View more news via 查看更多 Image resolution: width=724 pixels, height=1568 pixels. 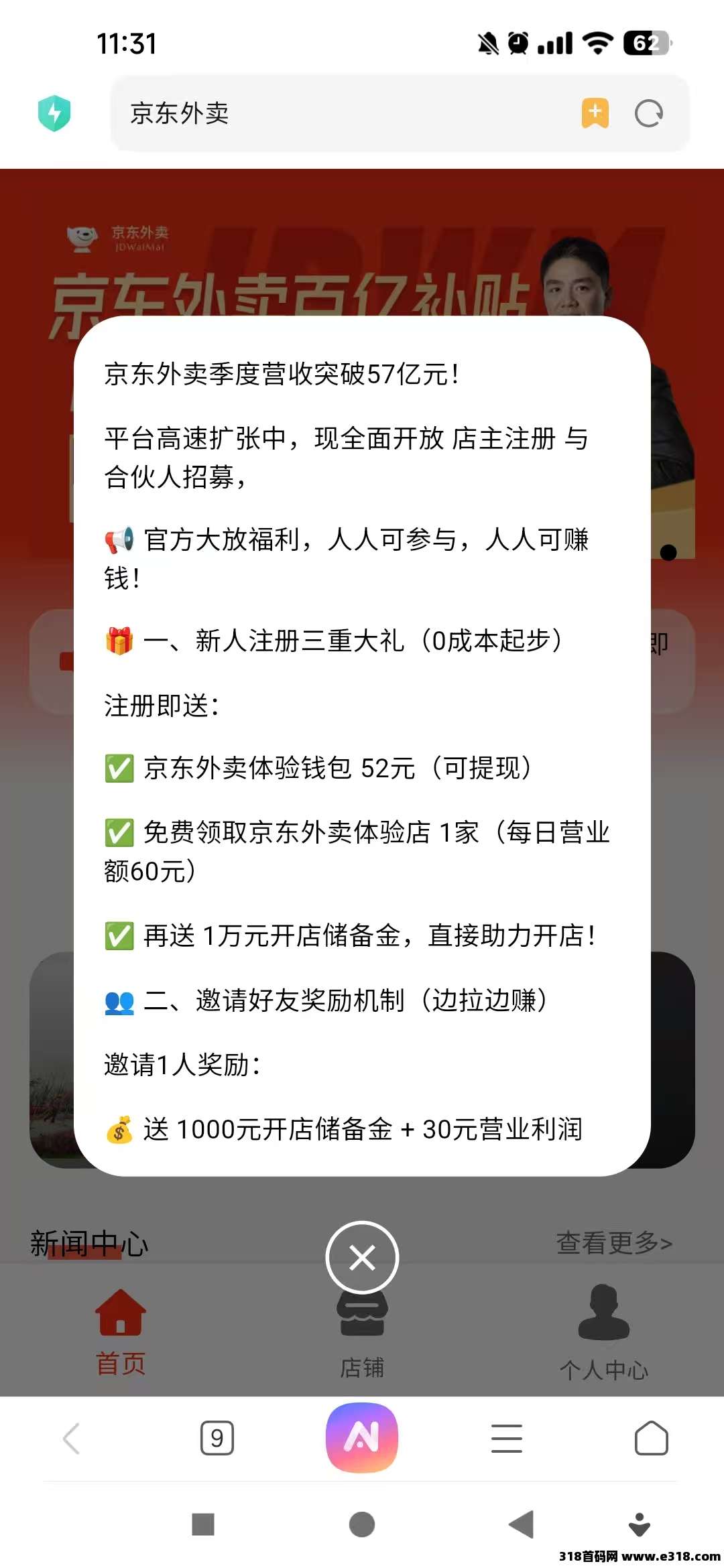click(x=613, y=1243)
